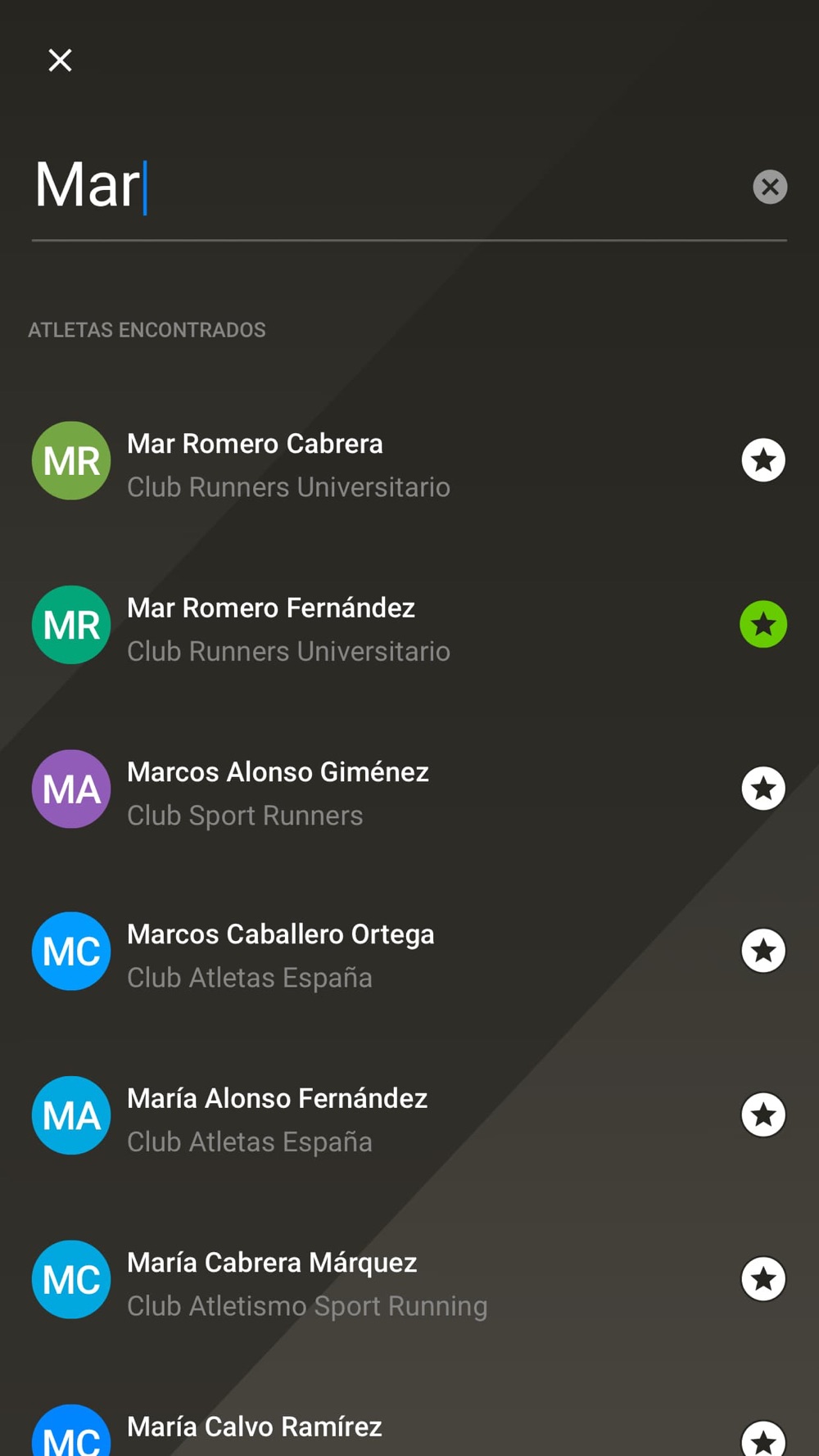Open Mar Romero Cabrera's athlete profile
Image resolution: width=819 pixels, height=1456 pixels.
pos(409,461)
